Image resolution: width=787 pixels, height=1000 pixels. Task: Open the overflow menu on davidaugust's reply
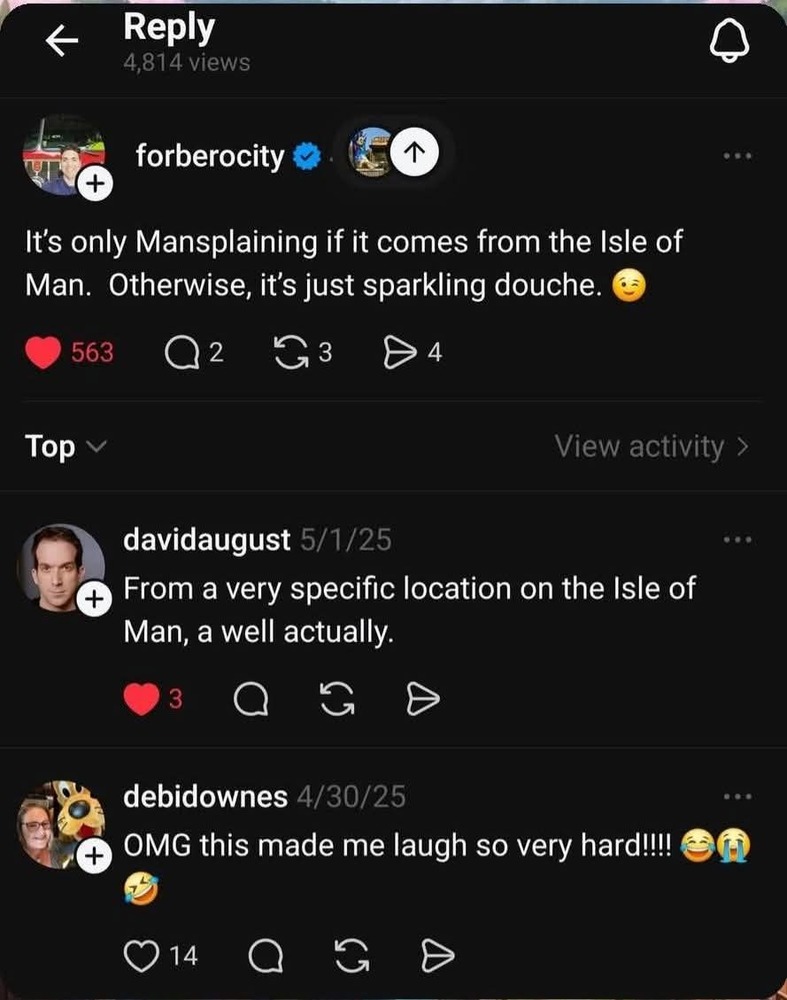[x=736, y=540]
